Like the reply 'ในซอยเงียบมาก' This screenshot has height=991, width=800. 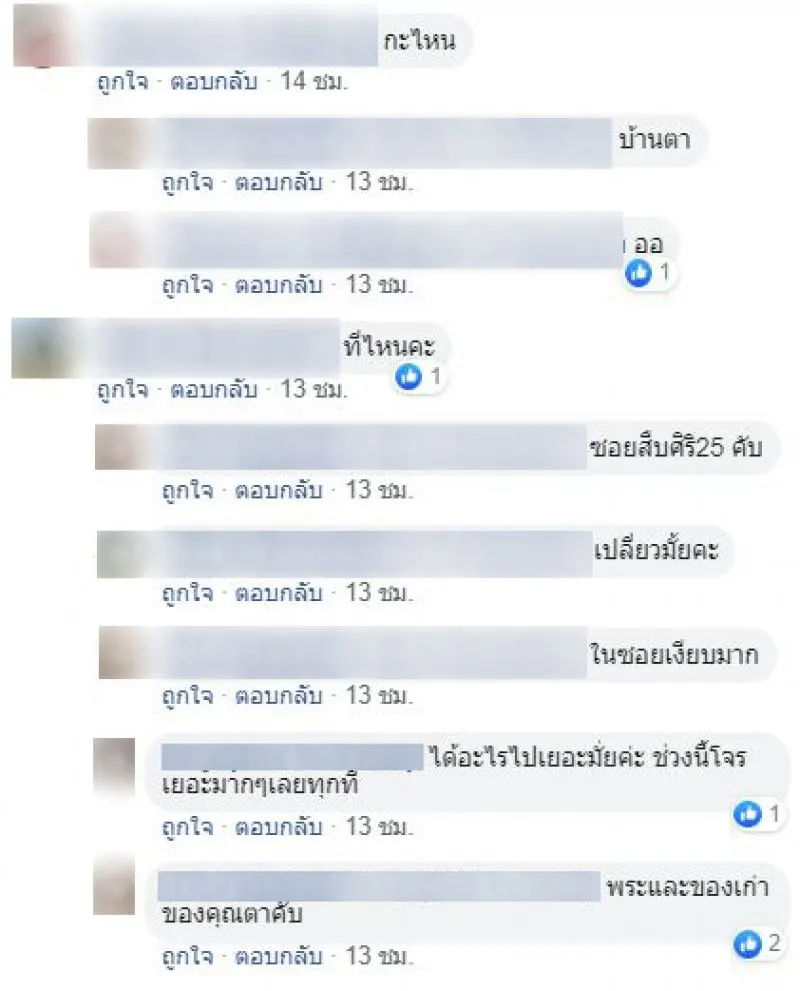coord(187,693)
